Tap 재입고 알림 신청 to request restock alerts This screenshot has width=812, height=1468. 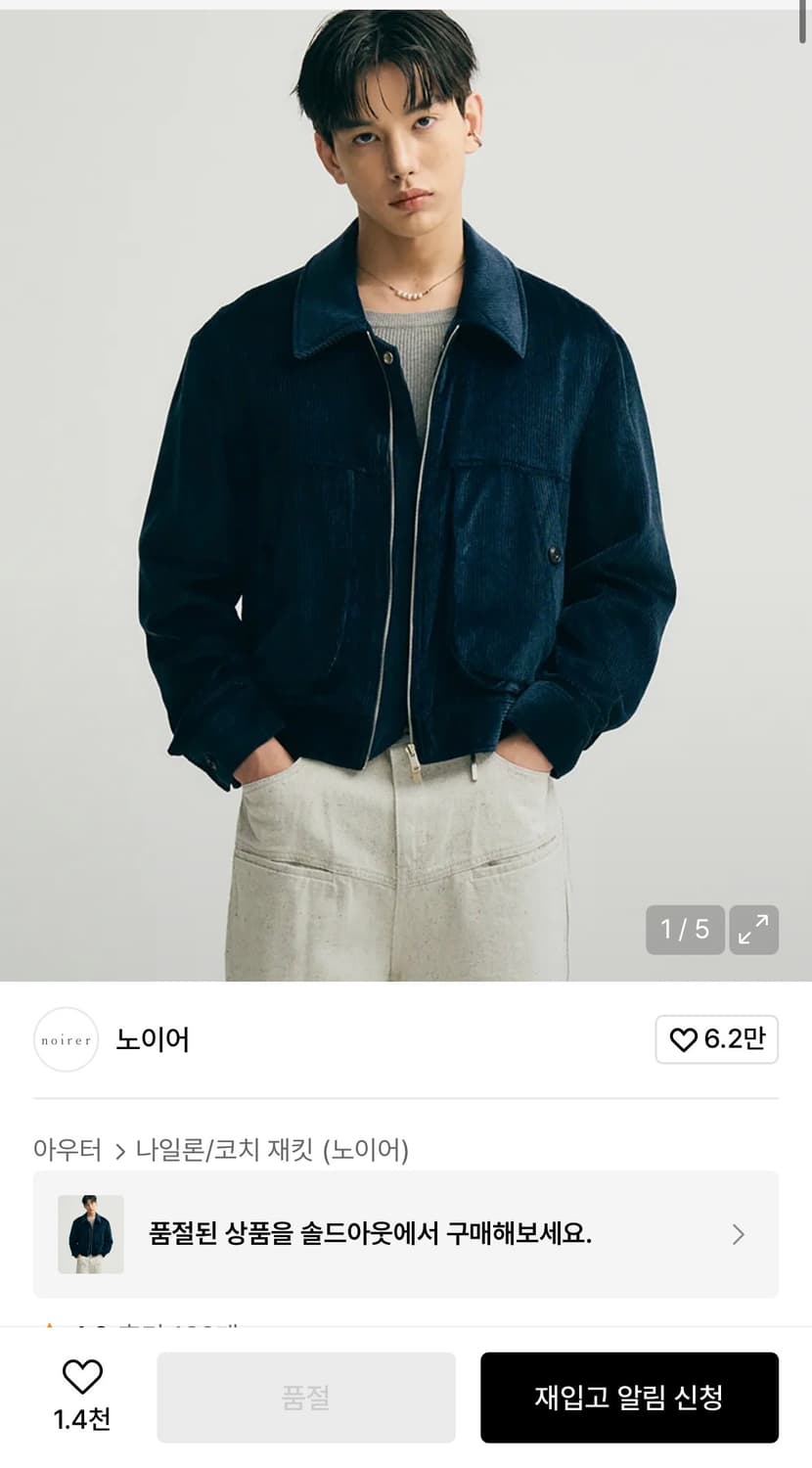tap(630, 1398)
